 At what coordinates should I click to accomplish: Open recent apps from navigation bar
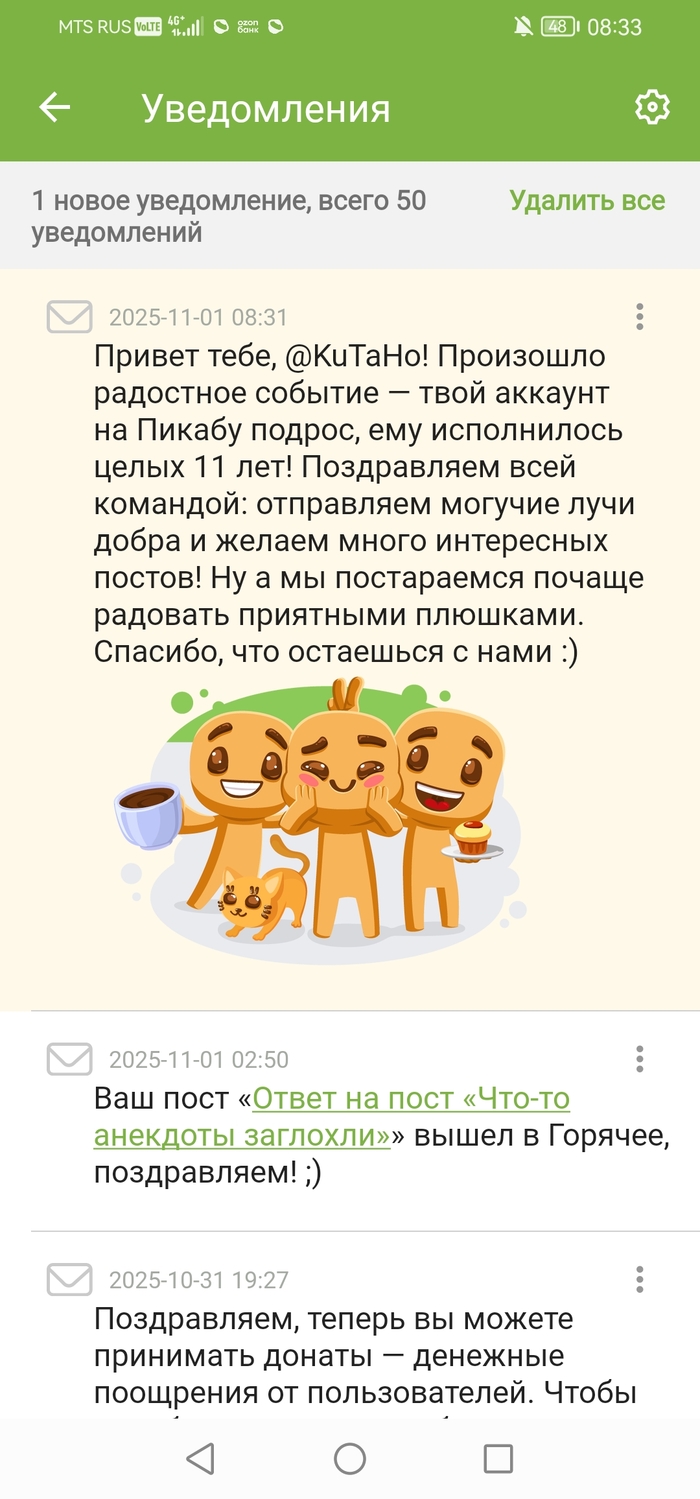(498, 1459)
